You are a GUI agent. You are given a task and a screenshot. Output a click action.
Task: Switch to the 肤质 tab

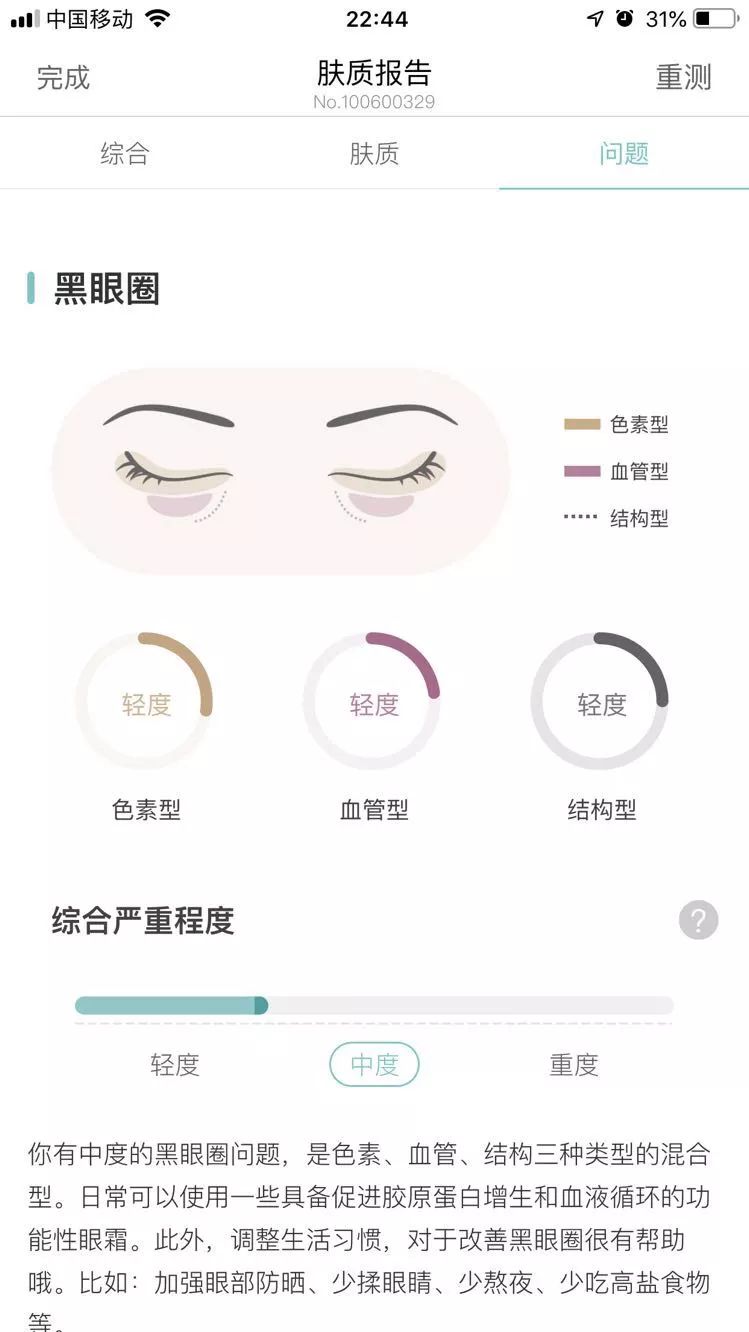click(374, 152)
